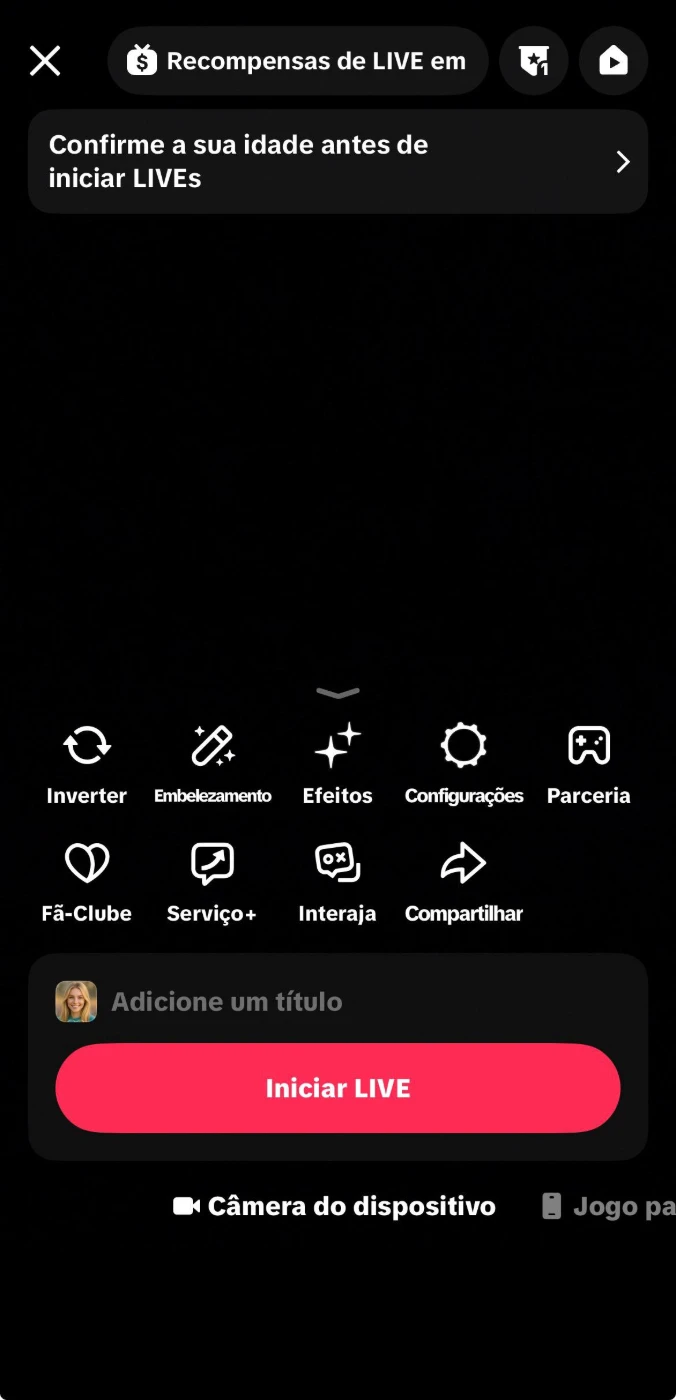This screenshot has width=676, height=1400.
Task: Close the LIVE setup screen
Action: [45, 61]
